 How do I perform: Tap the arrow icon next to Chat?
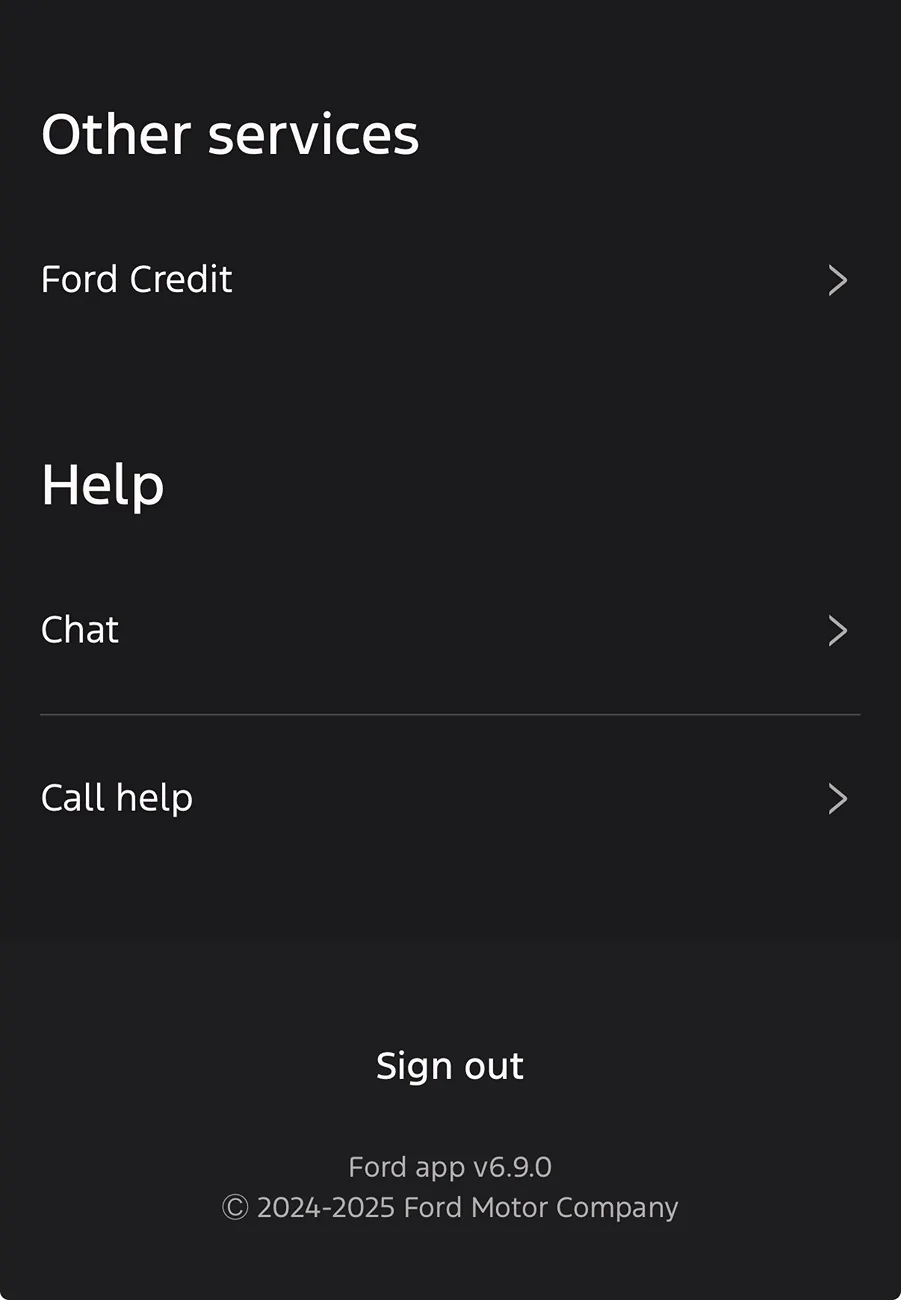click(x=837, y=630)
